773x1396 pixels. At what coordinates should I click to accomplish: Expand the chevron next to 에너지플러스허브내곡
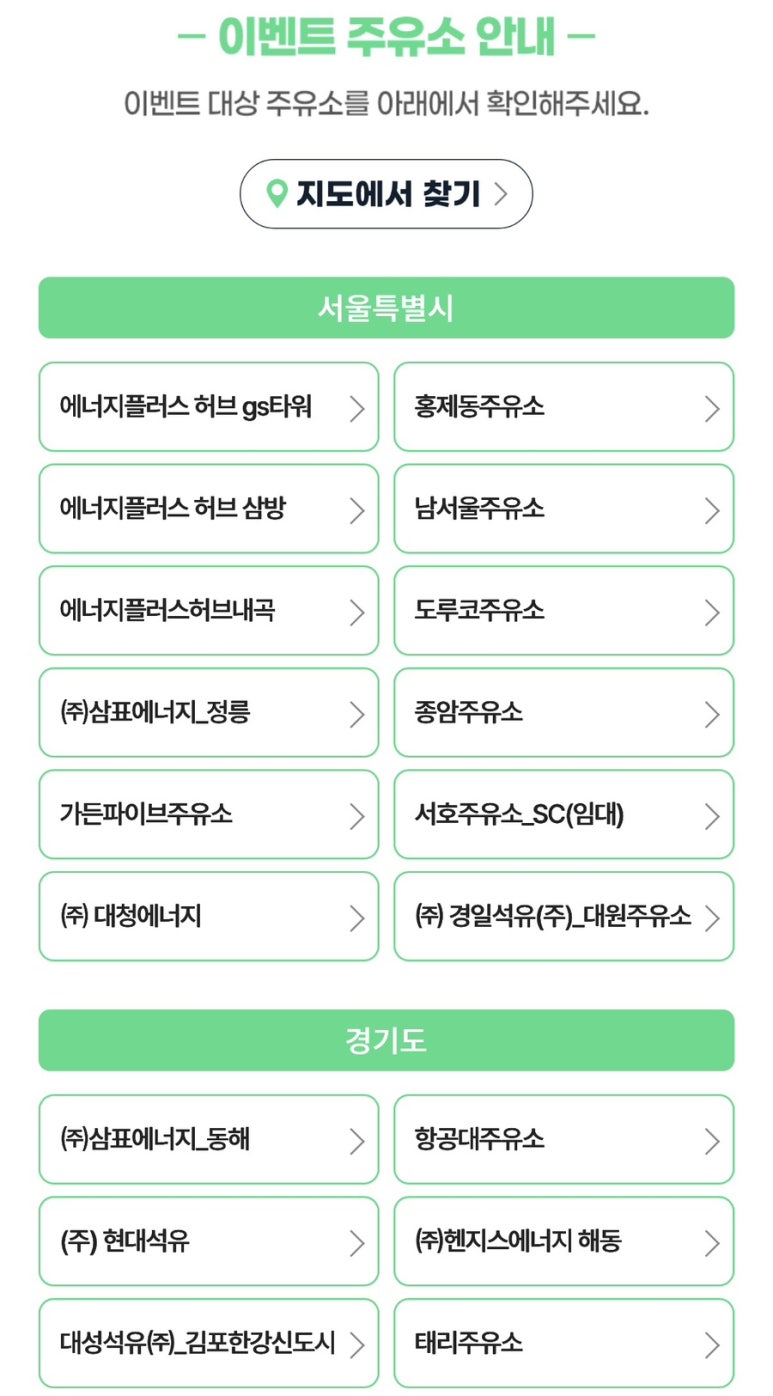[358, 611]
